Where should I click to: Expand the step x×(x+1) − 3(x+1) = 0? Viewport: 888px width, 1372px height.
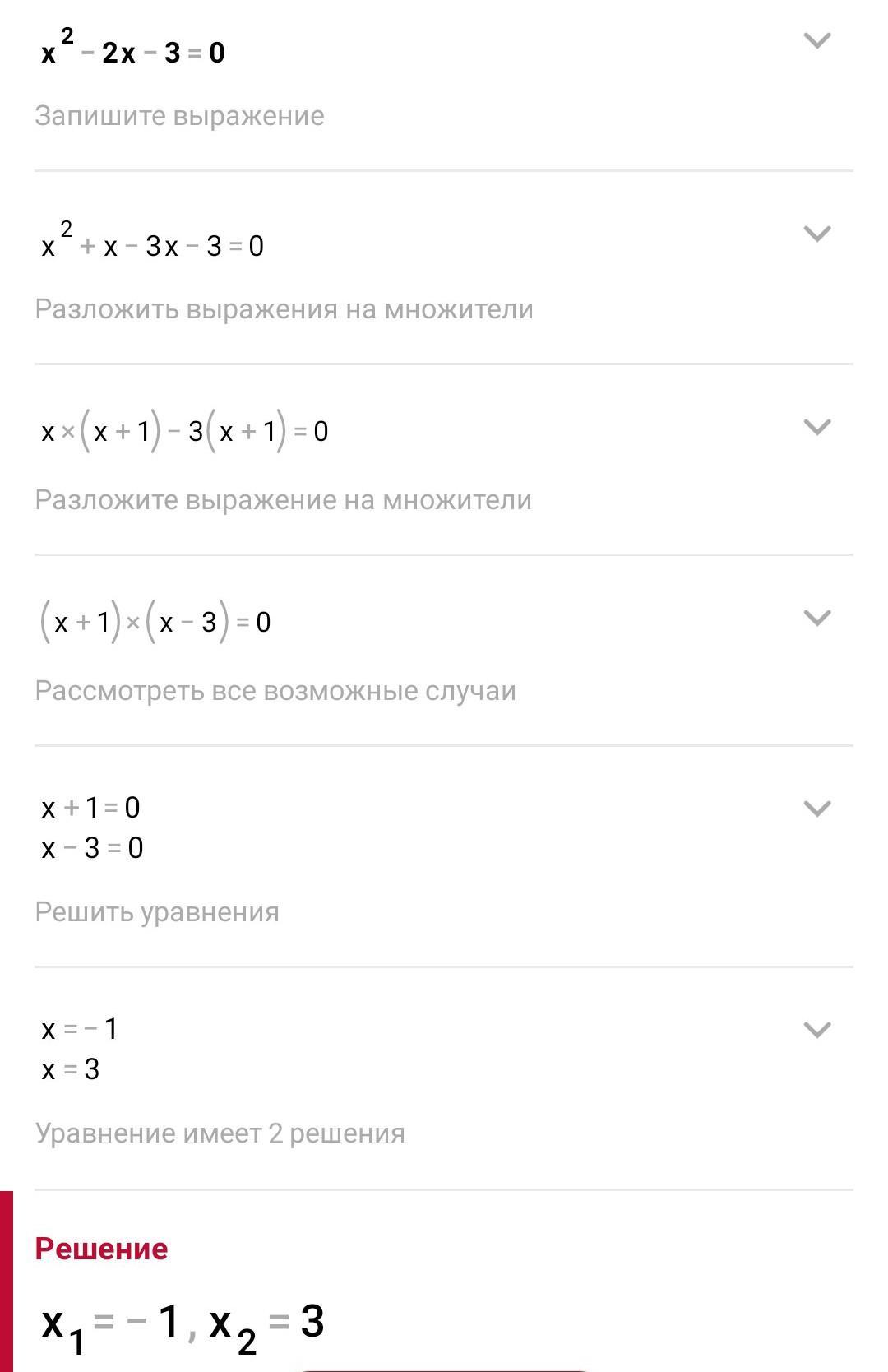click(816, 427)
